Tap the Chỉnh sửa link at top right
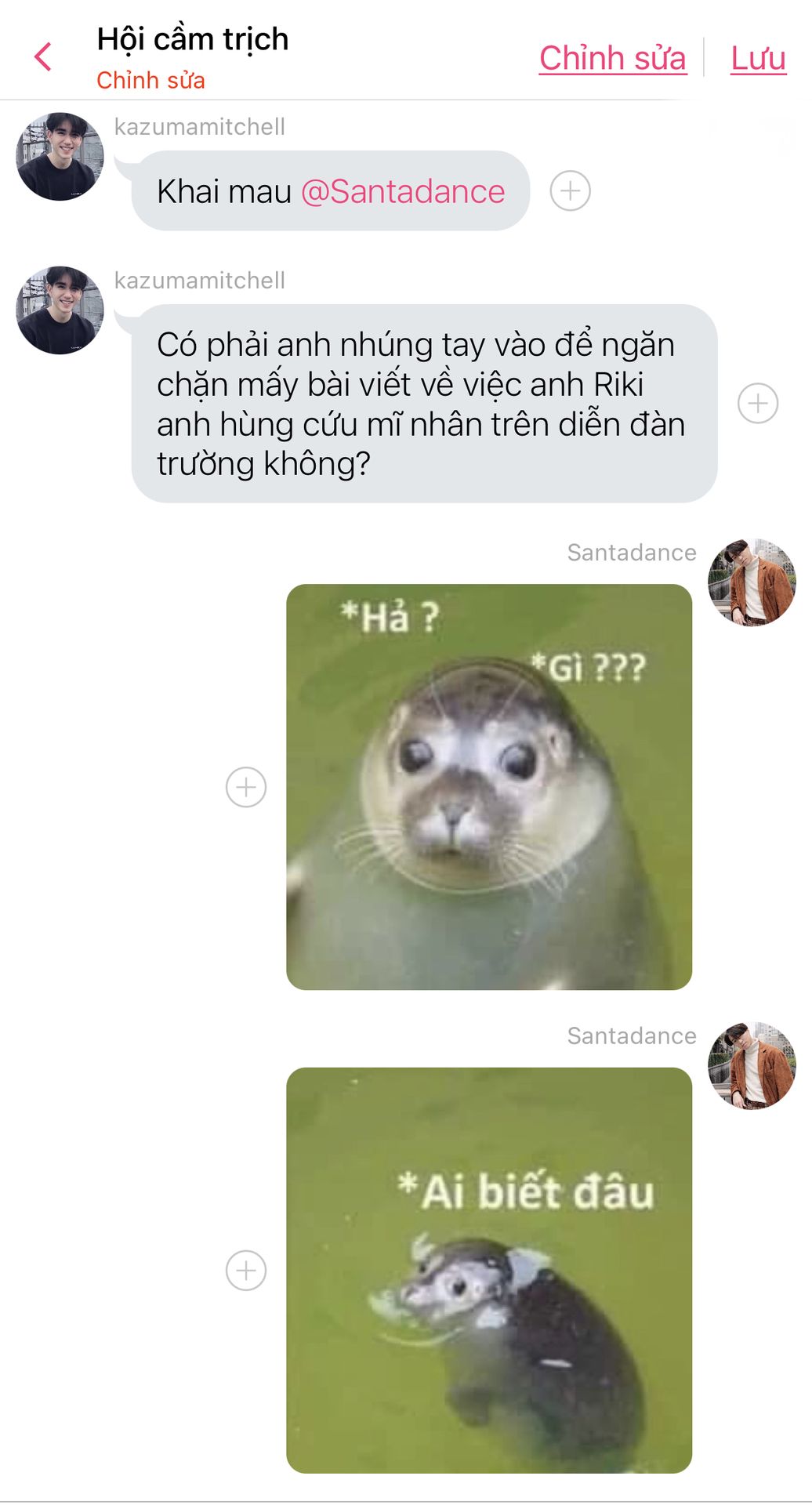 [x=612, y=58]
